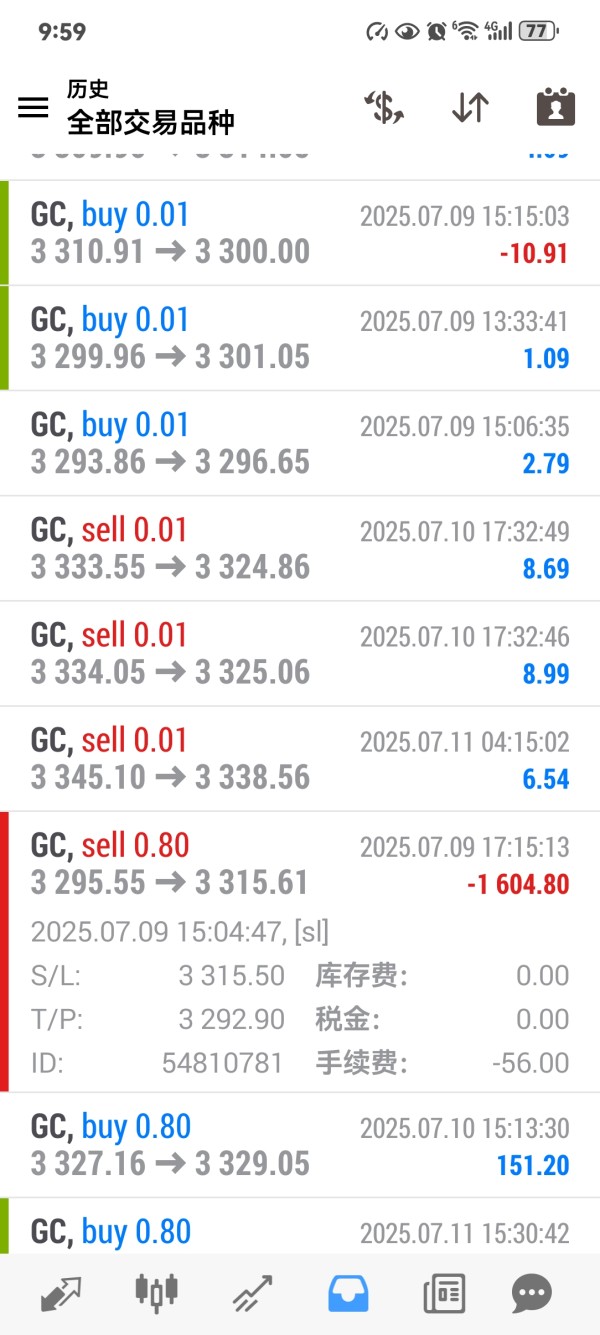The image size is (600, 1335).
Task: Expand the buy 0.80 trade with 151.20 profit
Action: point(300,1145)
